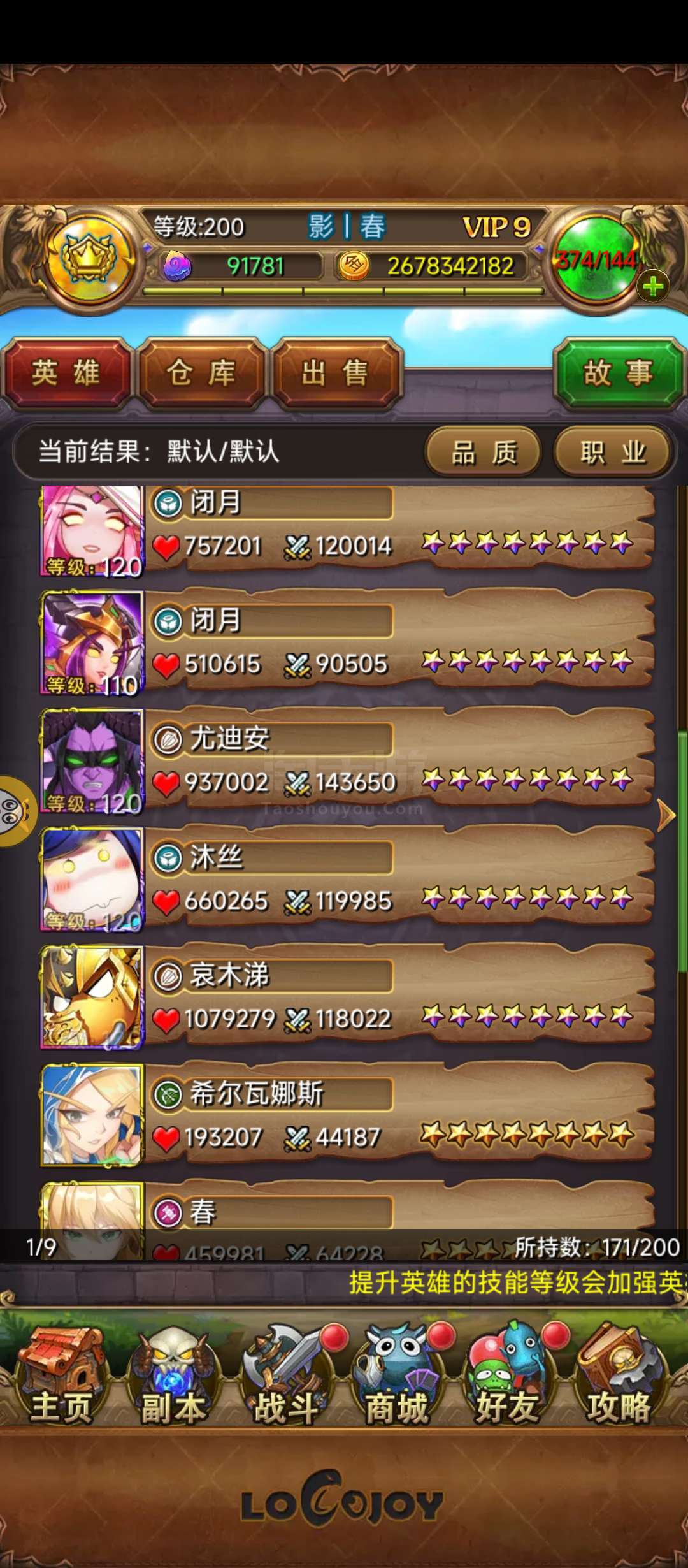Switch to the 出售 tab
Viewport: 688px width, 1568px height.
coord(336,373)
